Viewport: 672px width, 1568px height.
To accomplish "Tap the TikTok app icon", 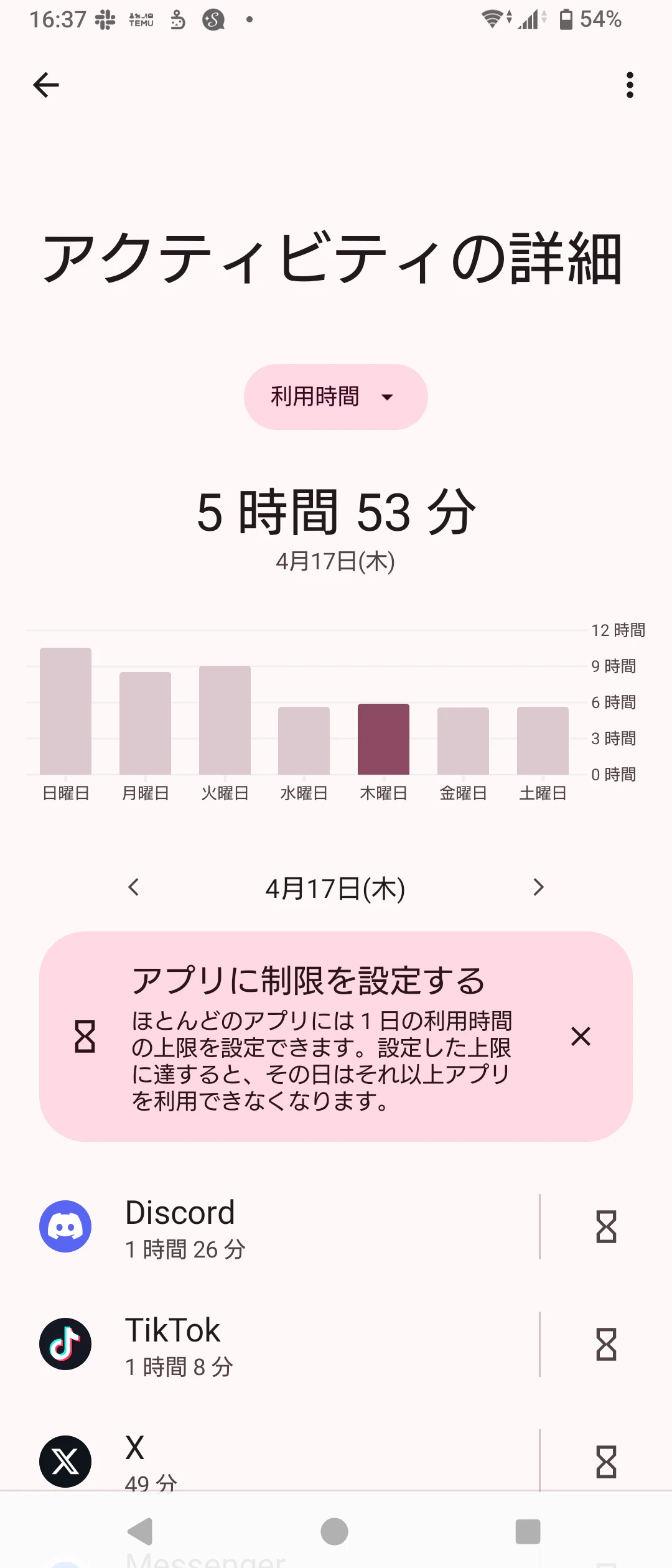I will coord(65,1344).
